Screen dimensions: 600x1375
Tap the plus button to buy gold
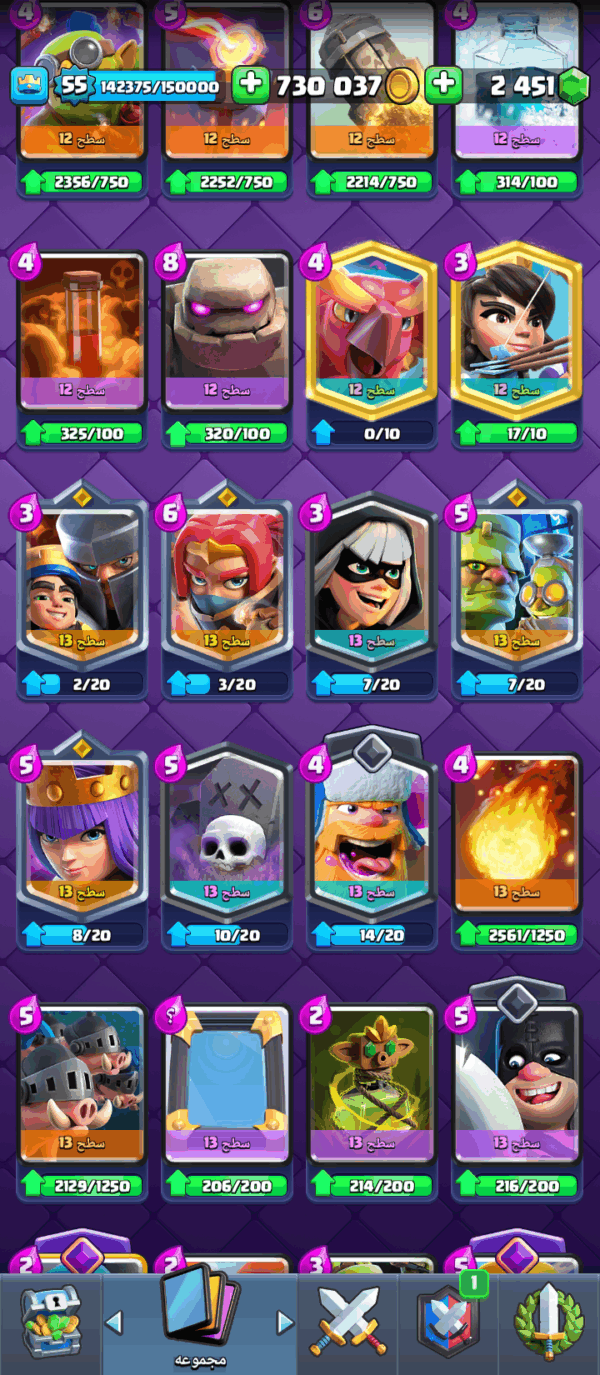(250, 85)
